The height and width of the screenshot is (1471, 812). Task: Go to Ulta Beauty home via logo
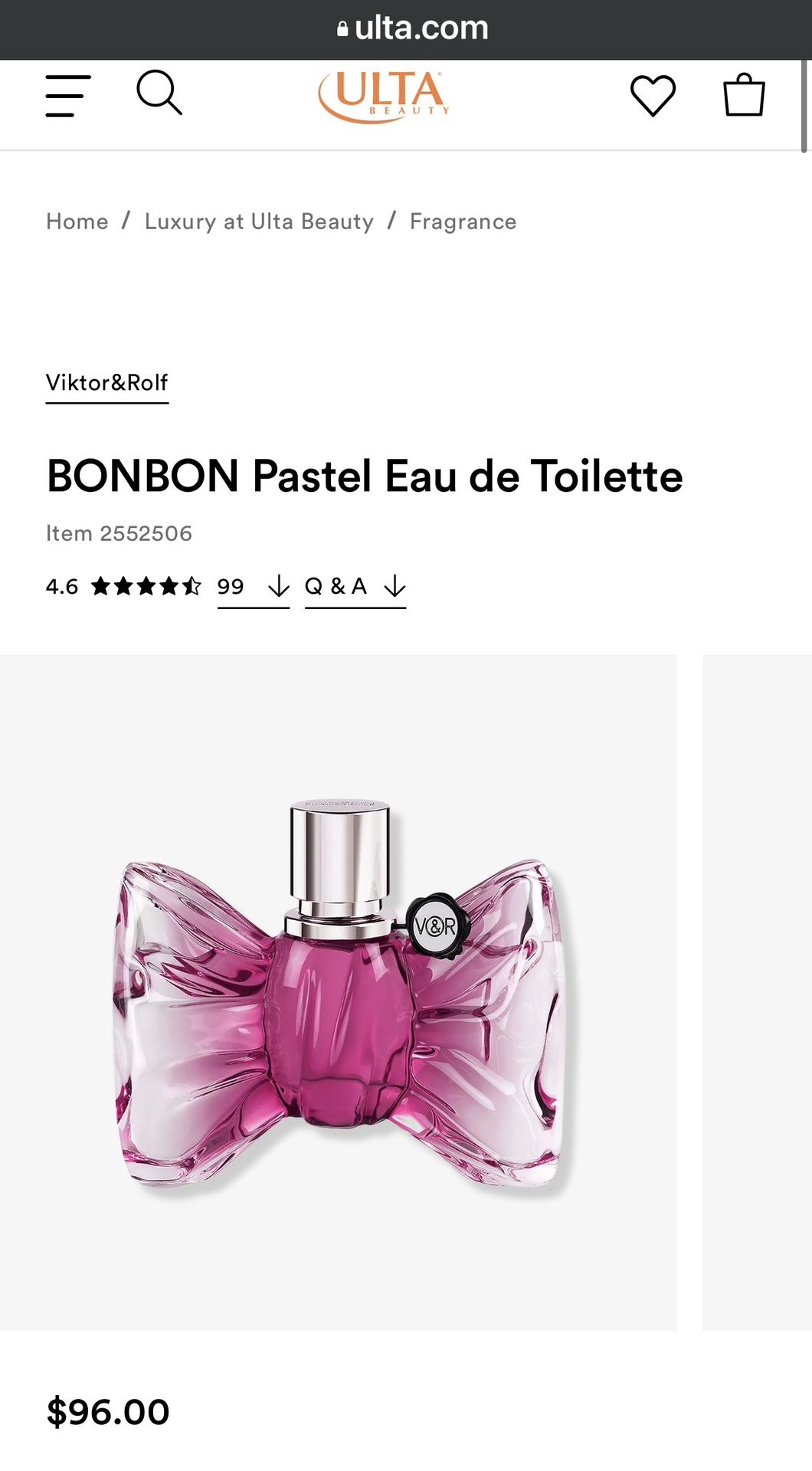click(x=384, y=97)
